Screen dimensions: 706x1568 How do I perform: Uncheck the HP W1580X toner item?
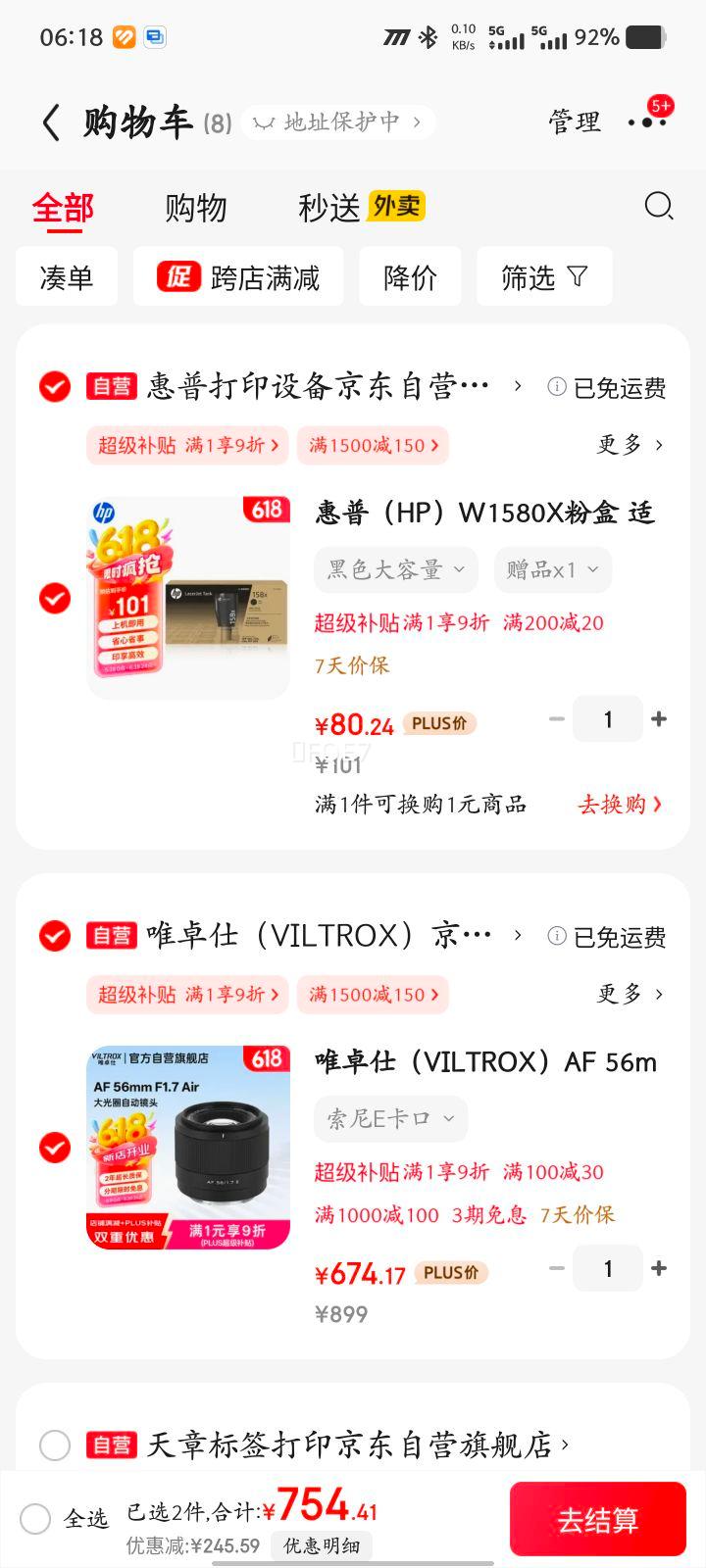[55, 598]
